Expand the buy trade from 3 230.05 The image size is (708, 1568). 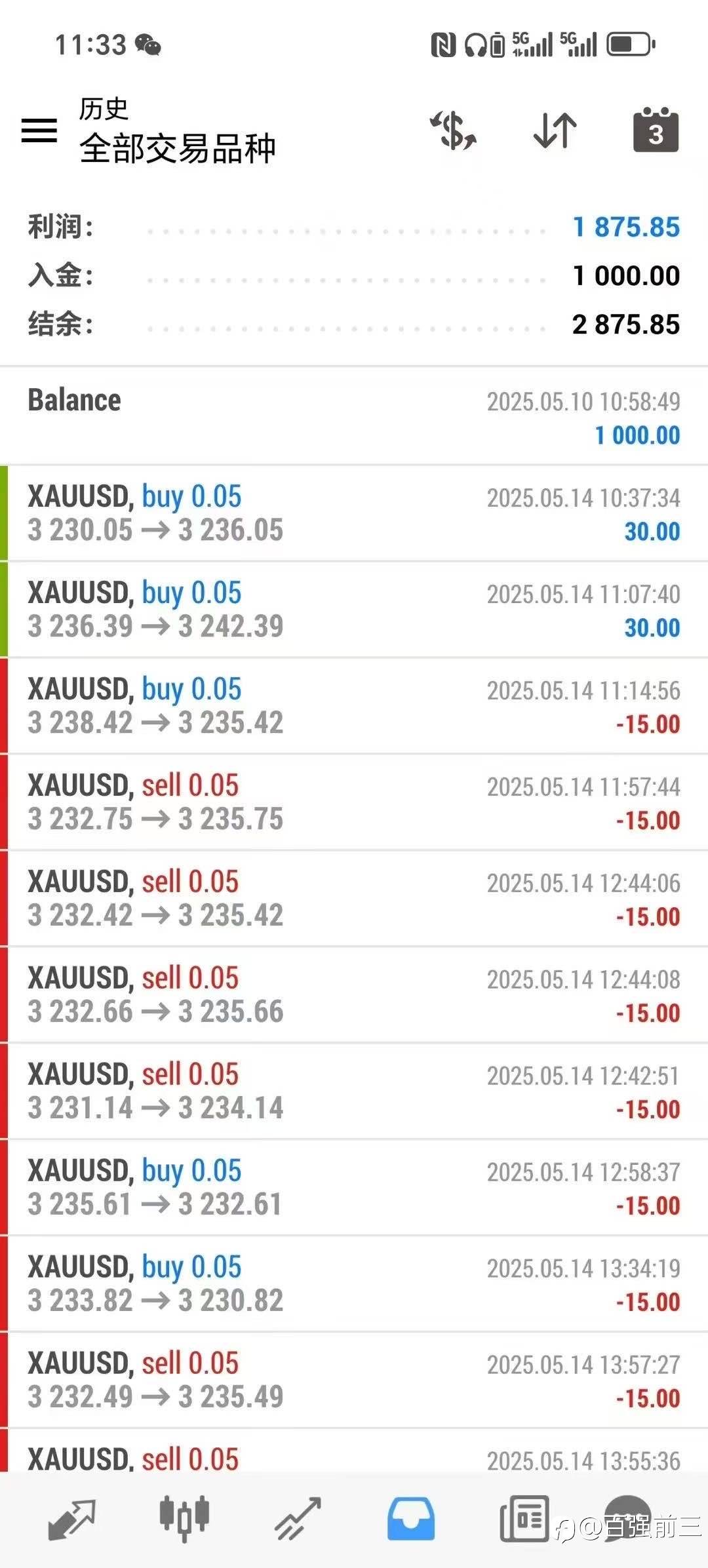coord(354,513)
